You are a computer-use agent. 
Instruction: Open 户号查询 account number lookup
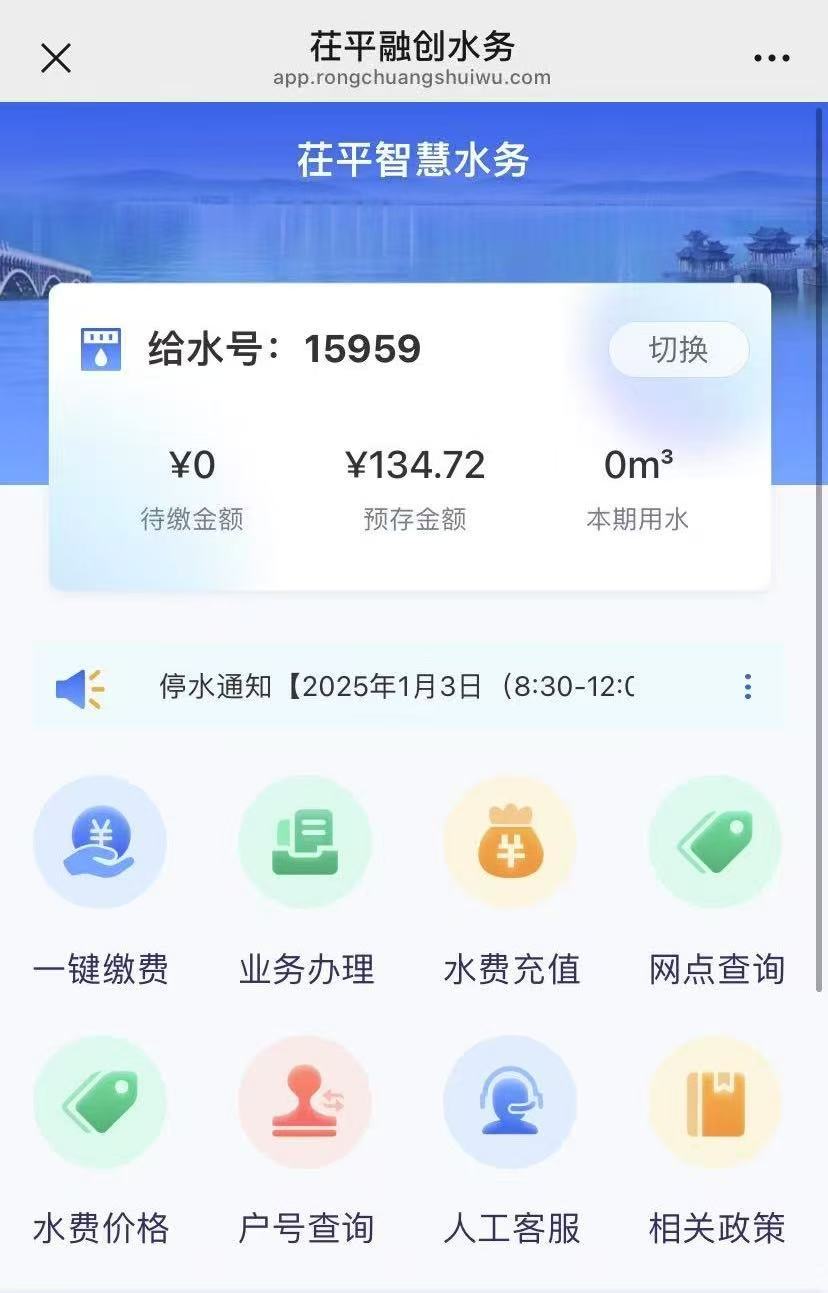pyautogui.click(x=305, y=1103)
